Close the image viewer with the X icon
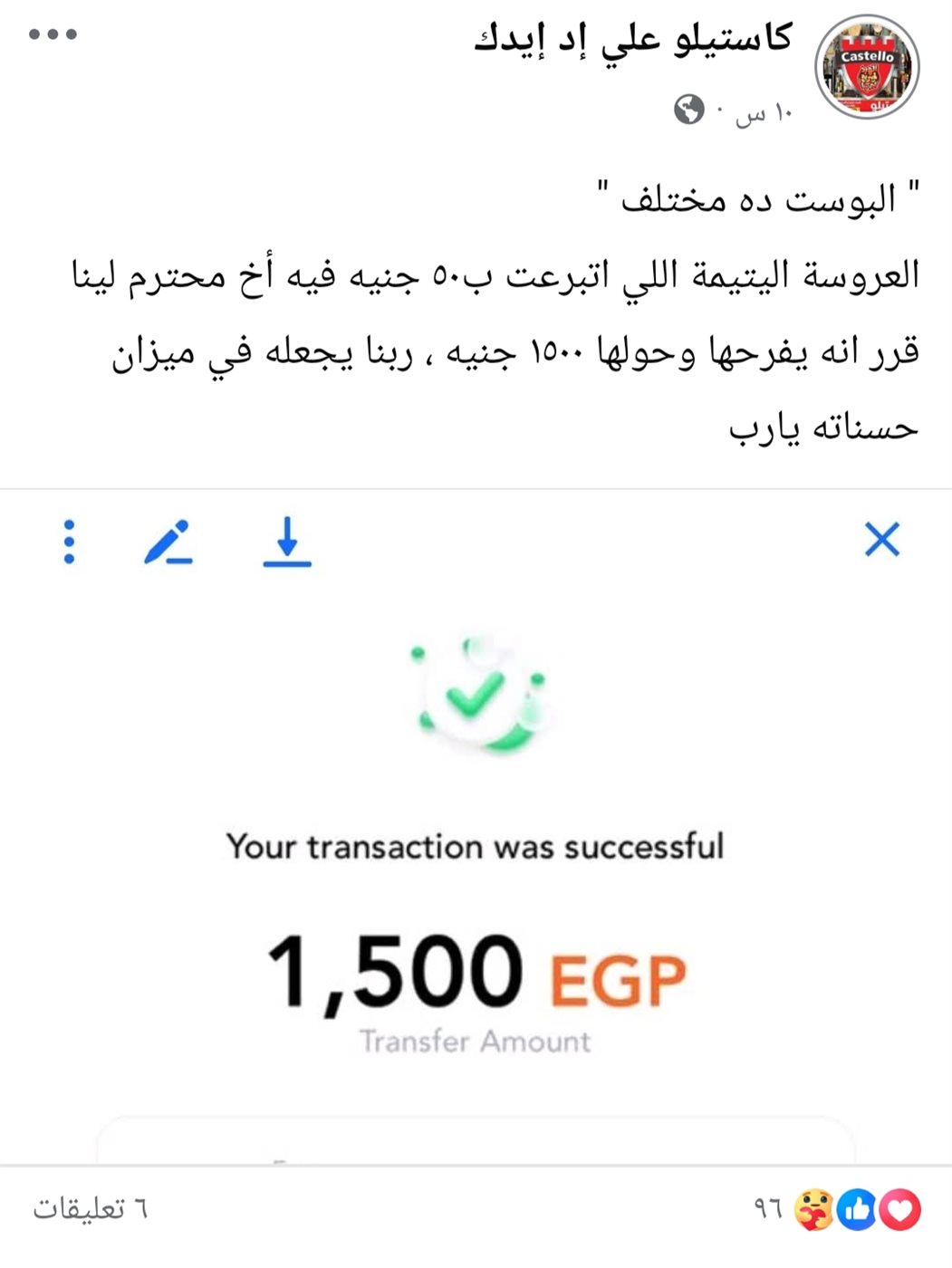The image size is (952, 1268). point(884,542)
